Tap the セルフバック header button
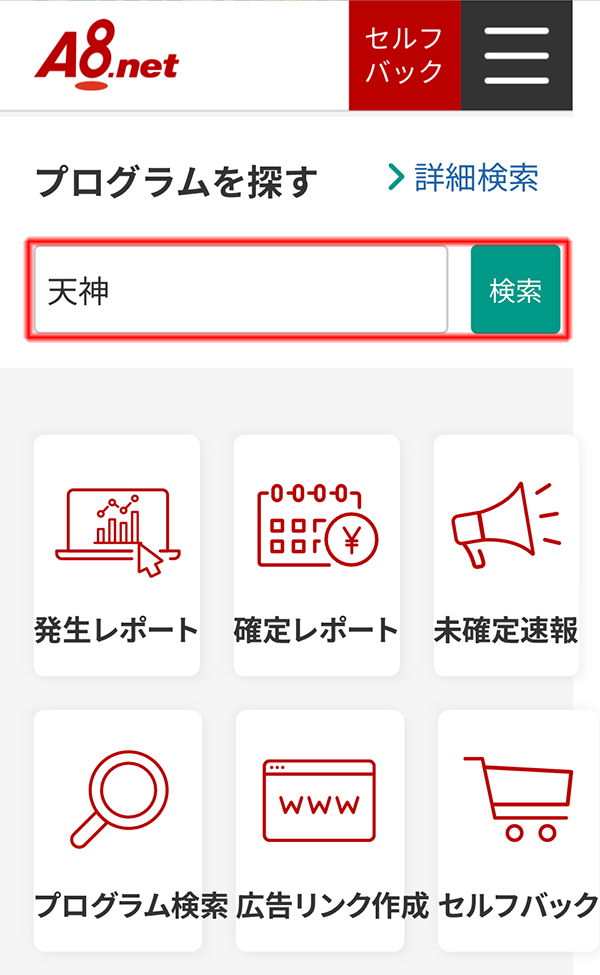 (404, 55)
